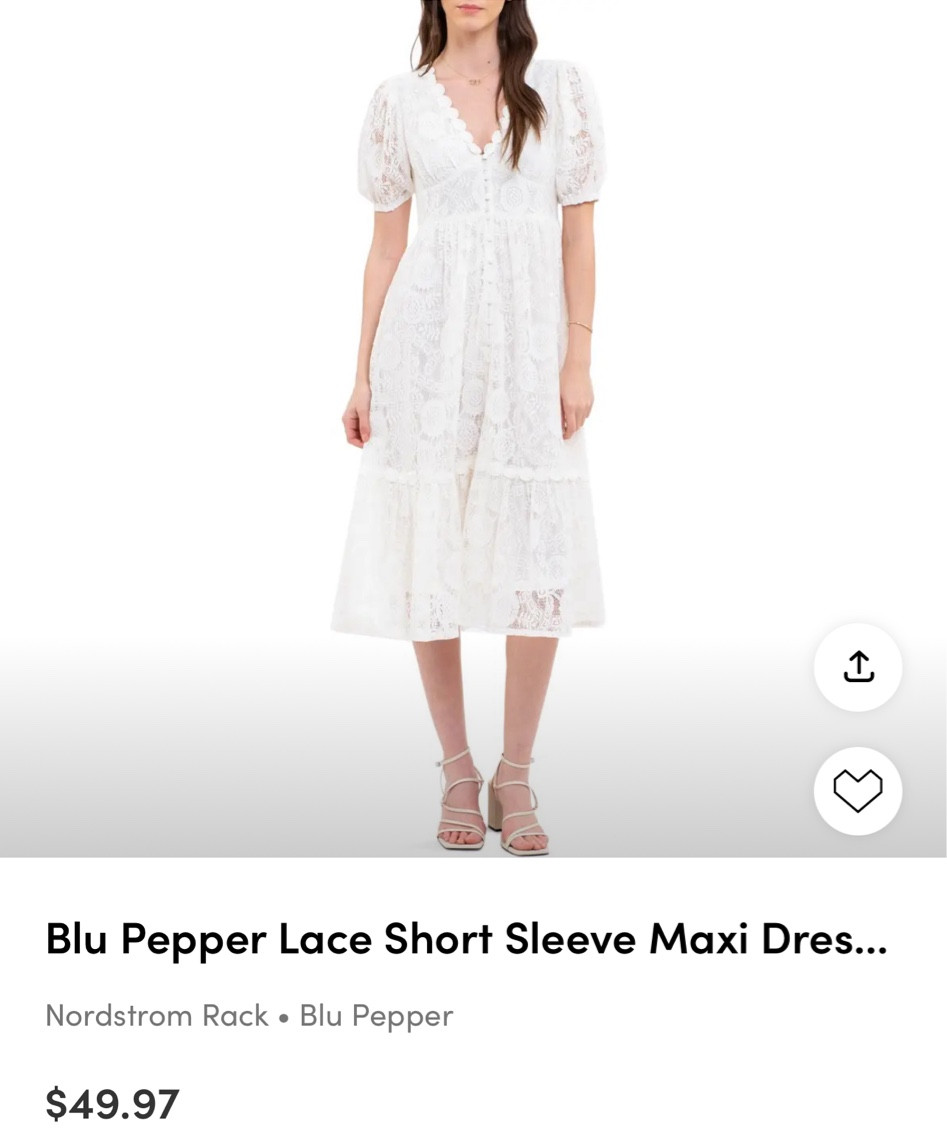Click the $49.97 price label
The image size is (947, 1136).
point(112,1103)
